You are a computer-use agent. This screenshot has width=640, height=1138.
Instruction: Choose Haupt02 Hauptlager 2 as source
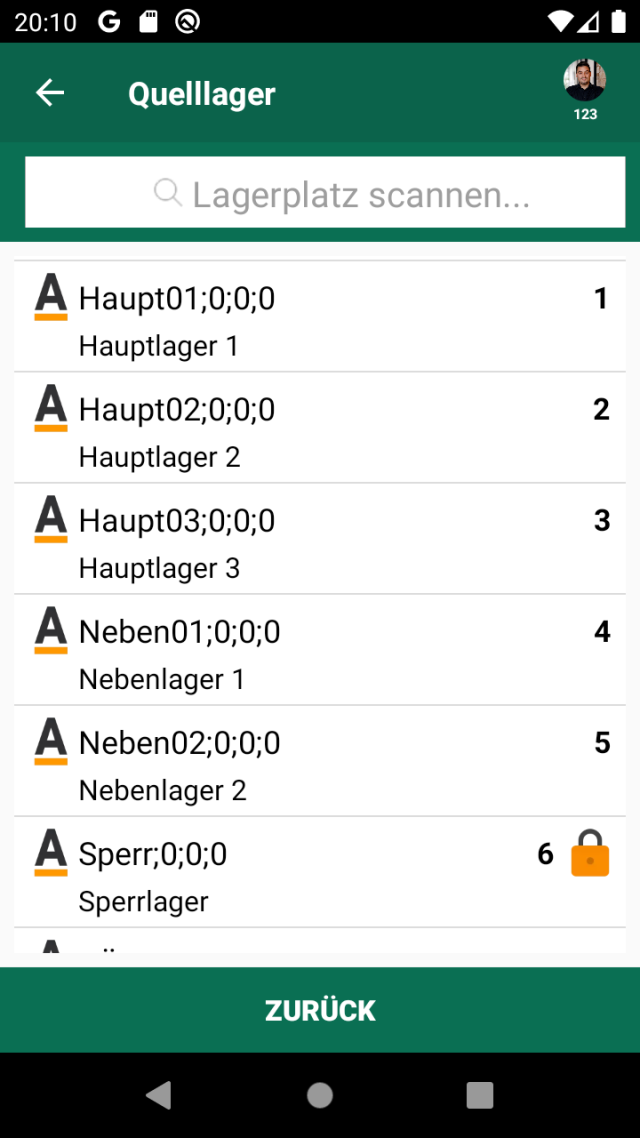pos(320,429)
